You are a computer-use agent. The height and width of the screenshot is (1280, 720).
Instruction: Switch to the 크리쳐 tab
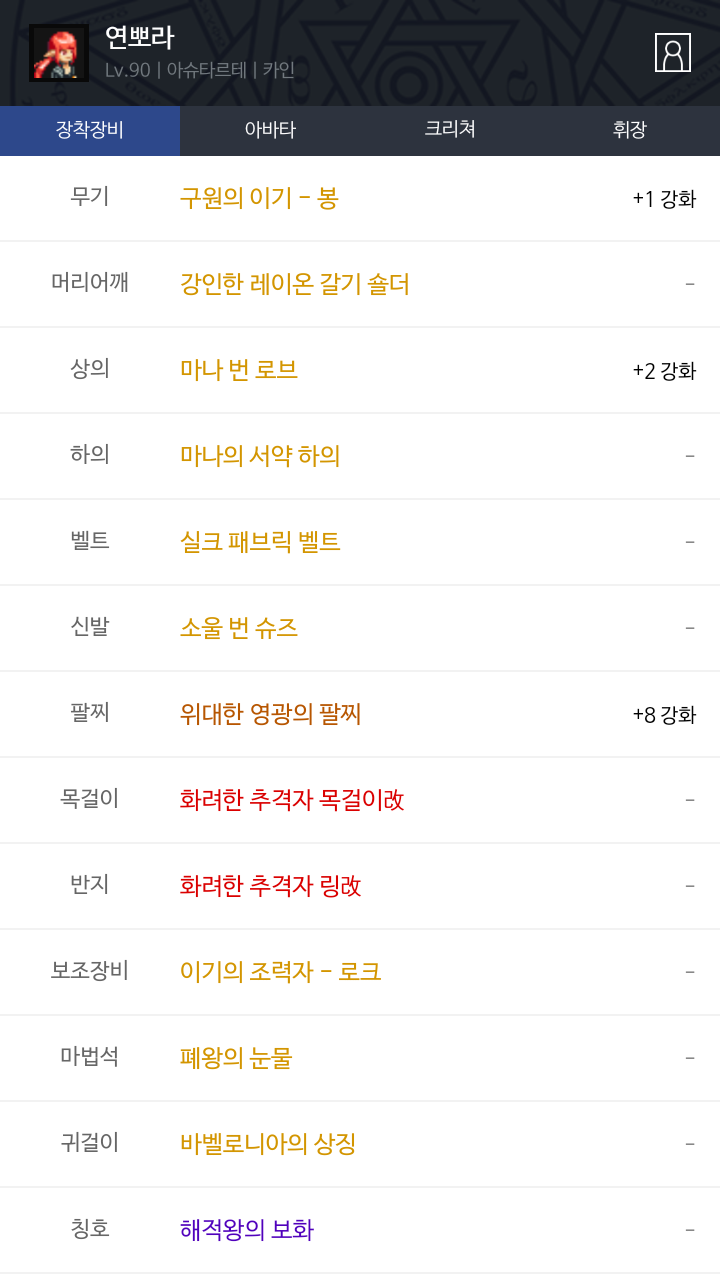pyautogui.click(x=450, y=130)
